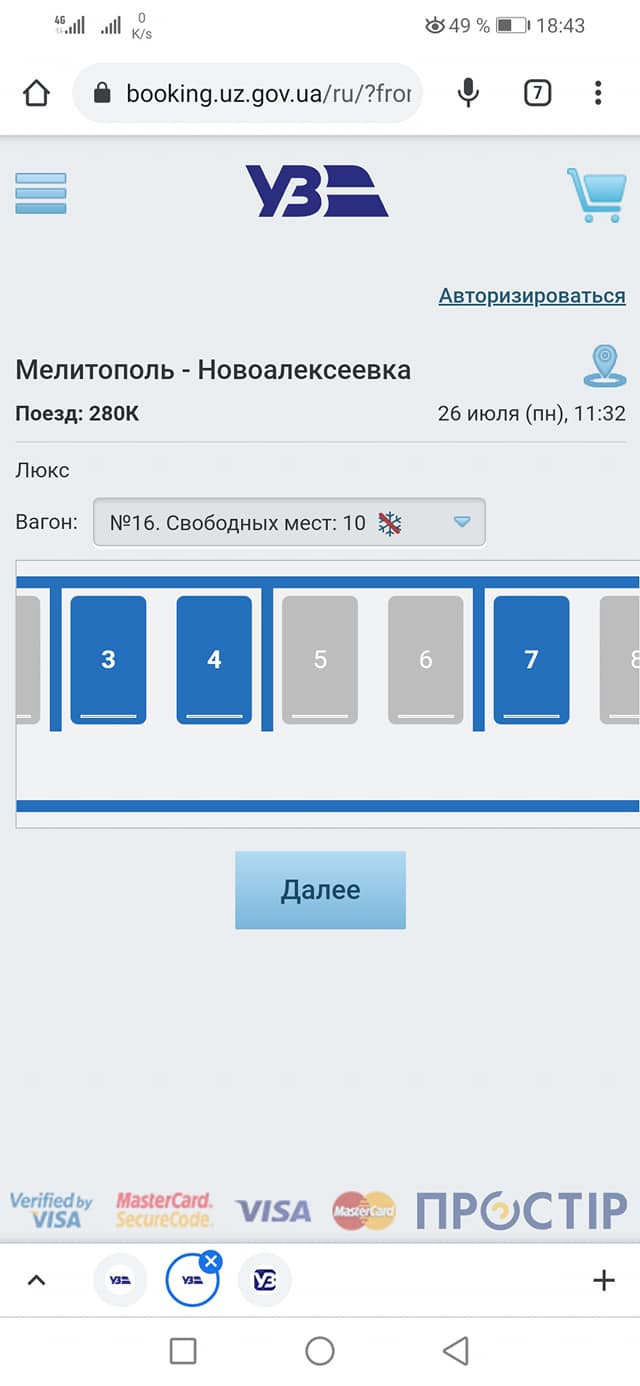Open the route map pin icon
Screen dimensions: 640x1386
point(604,366)
